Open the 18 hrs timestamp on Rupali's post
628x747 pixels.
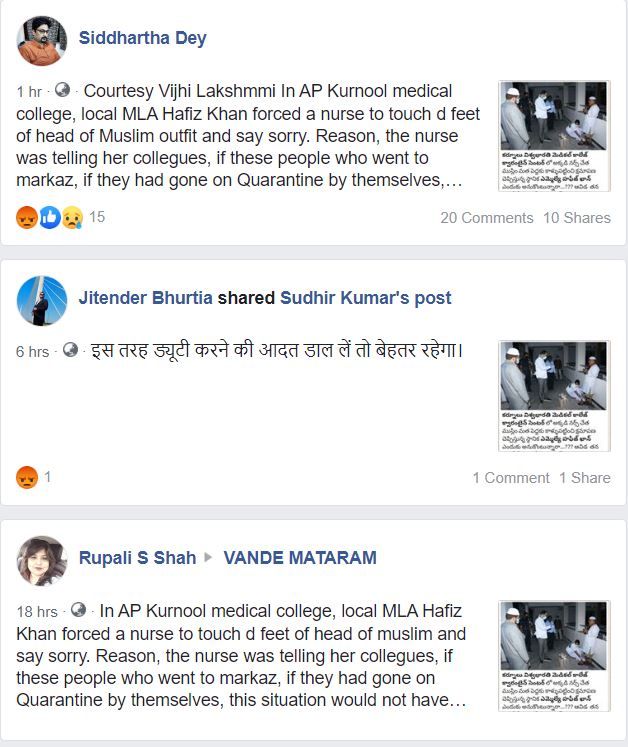click(37, 611)
